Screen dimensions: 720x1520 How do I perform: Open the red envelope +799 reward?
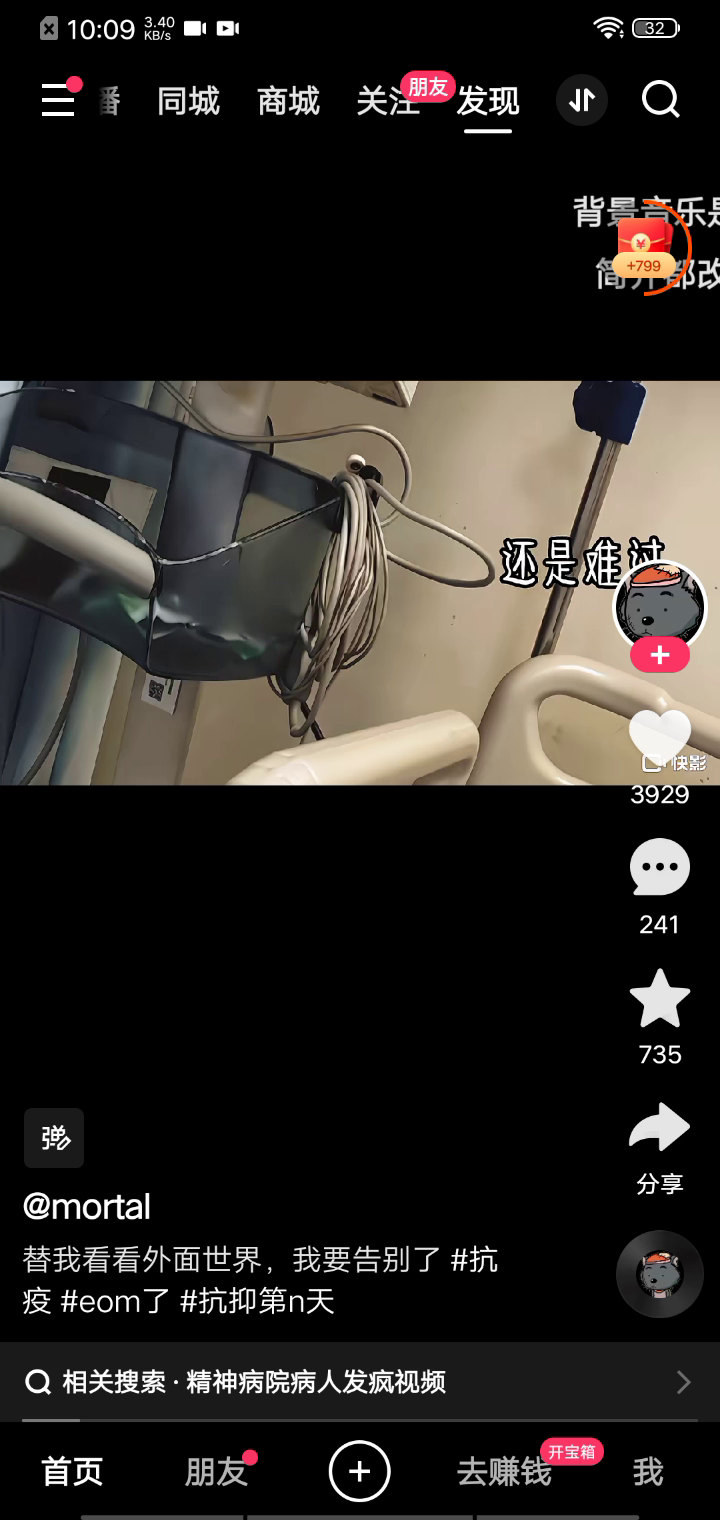coord(644,247)
